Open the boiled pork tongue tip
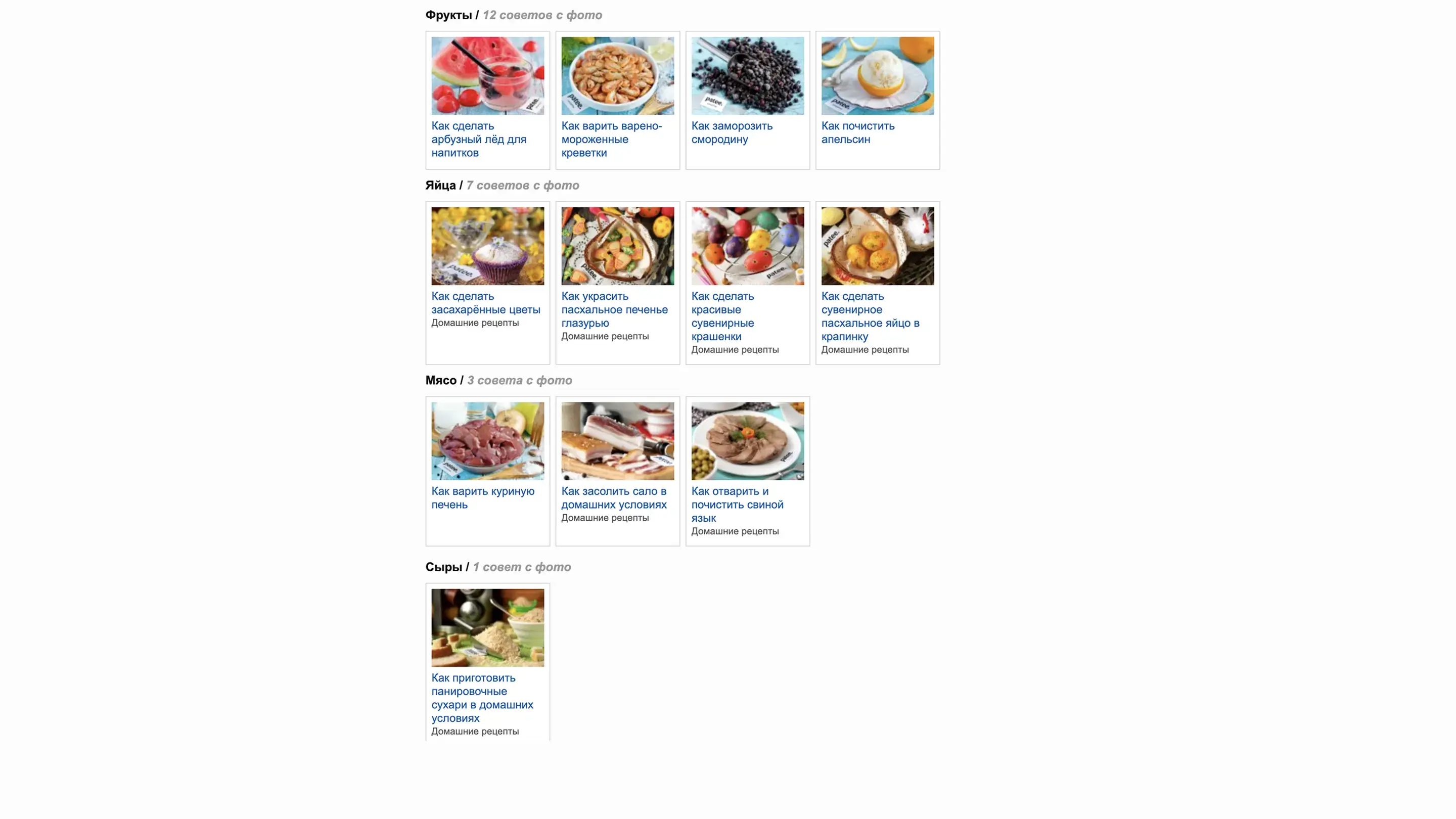 coord(737,504)
